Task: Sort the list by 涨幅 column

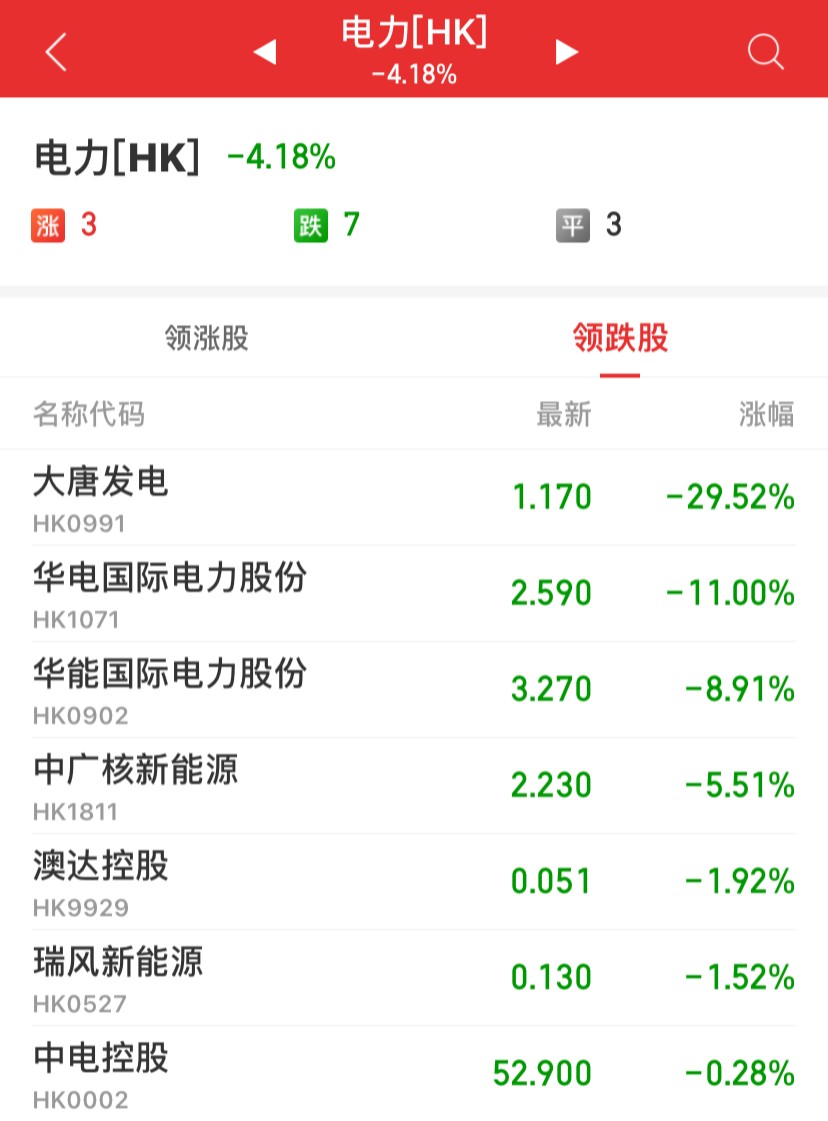Action: (767, 413)
